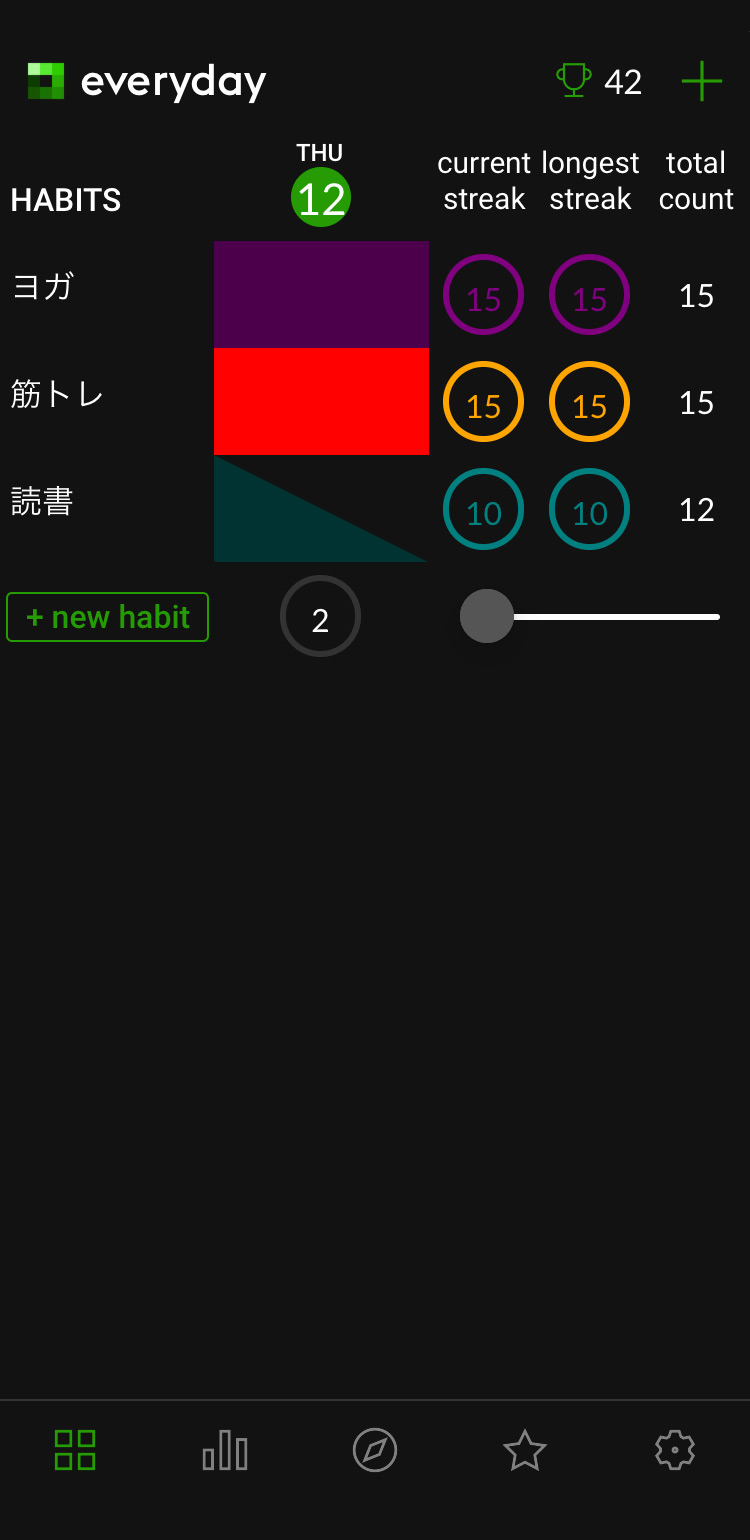Image resolution: width=750 pixels, height=1540 pixels.
Task: Switch to the habits grid tab
Action: [75, 1450]
